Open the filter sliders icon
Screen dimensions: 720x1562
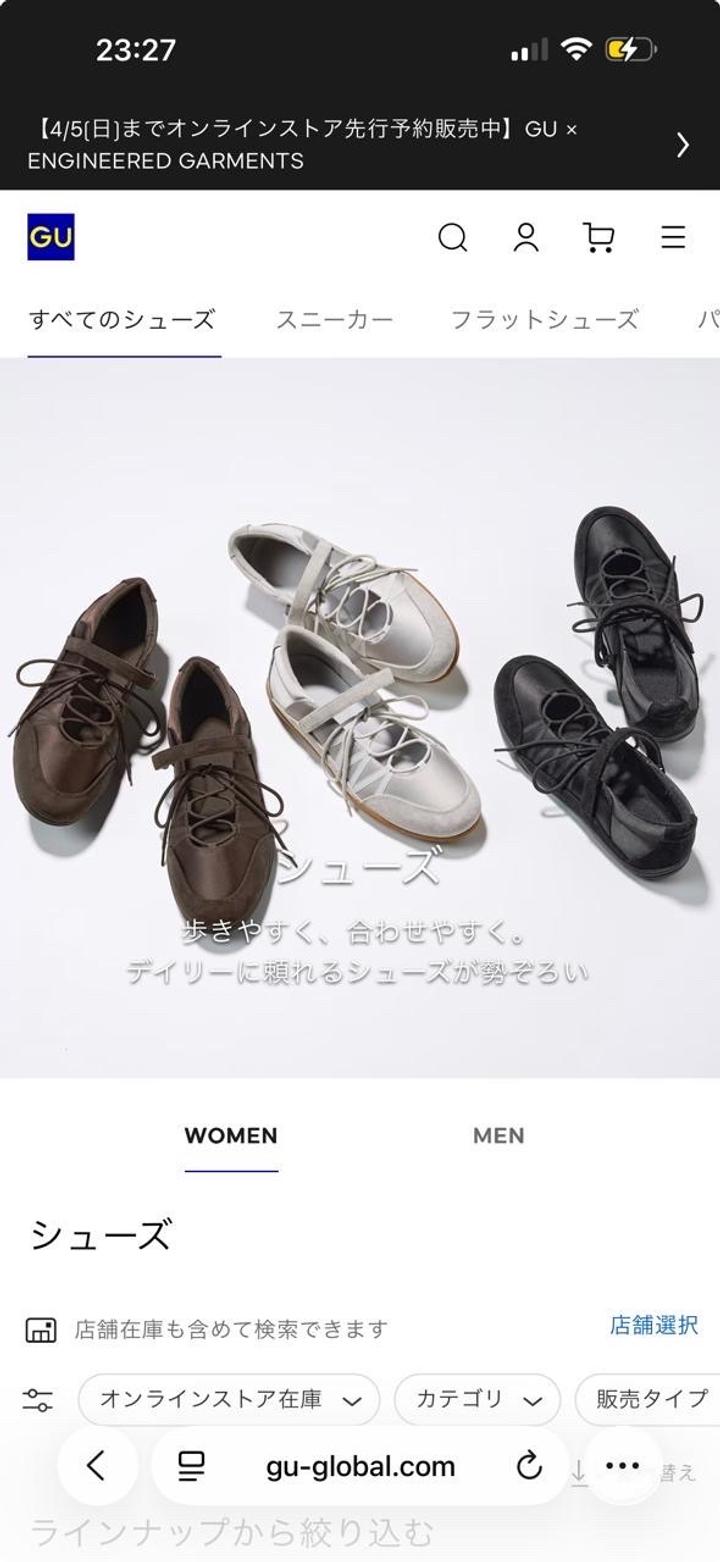39,1399
